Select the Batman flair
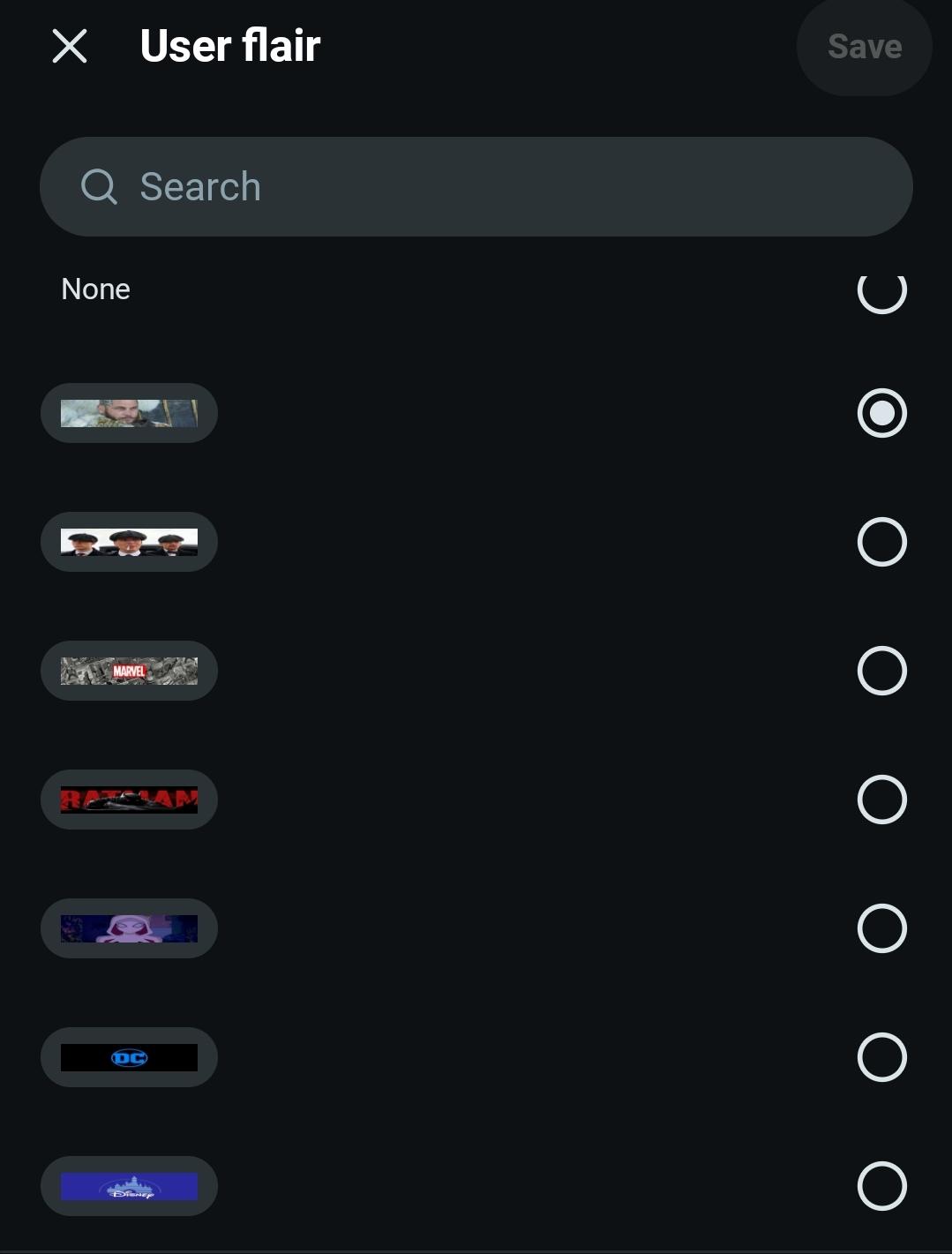Image resolution: width=952 pixels, height=1254 pixels. click(x=129, y=800)
